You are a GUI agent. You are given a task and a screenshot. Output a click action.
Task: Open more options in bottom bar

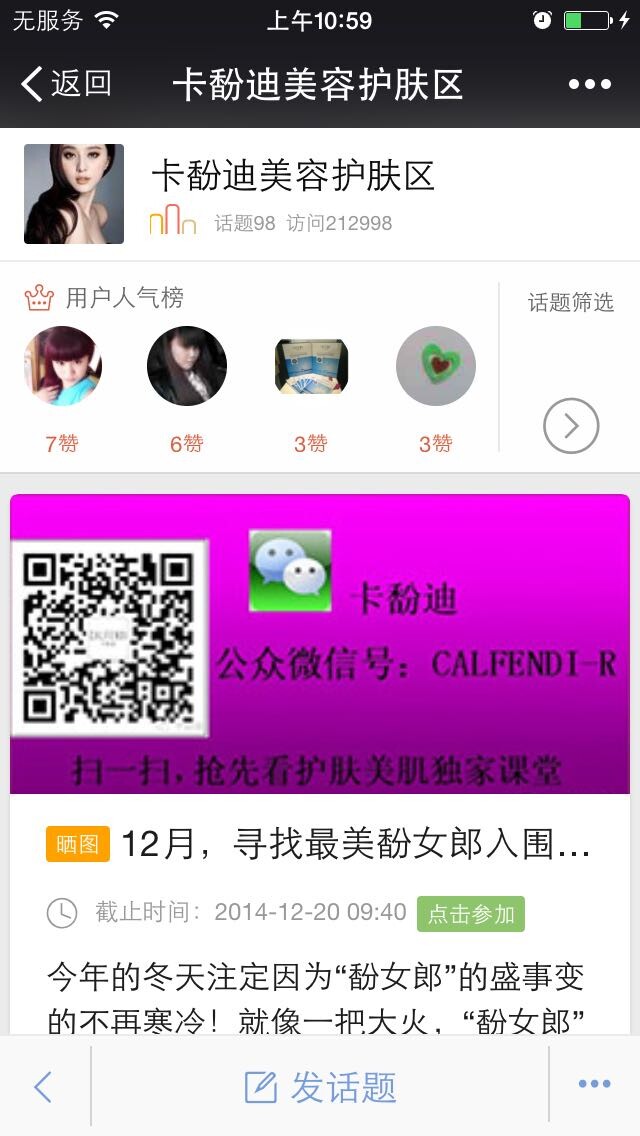pos(594,1086)
